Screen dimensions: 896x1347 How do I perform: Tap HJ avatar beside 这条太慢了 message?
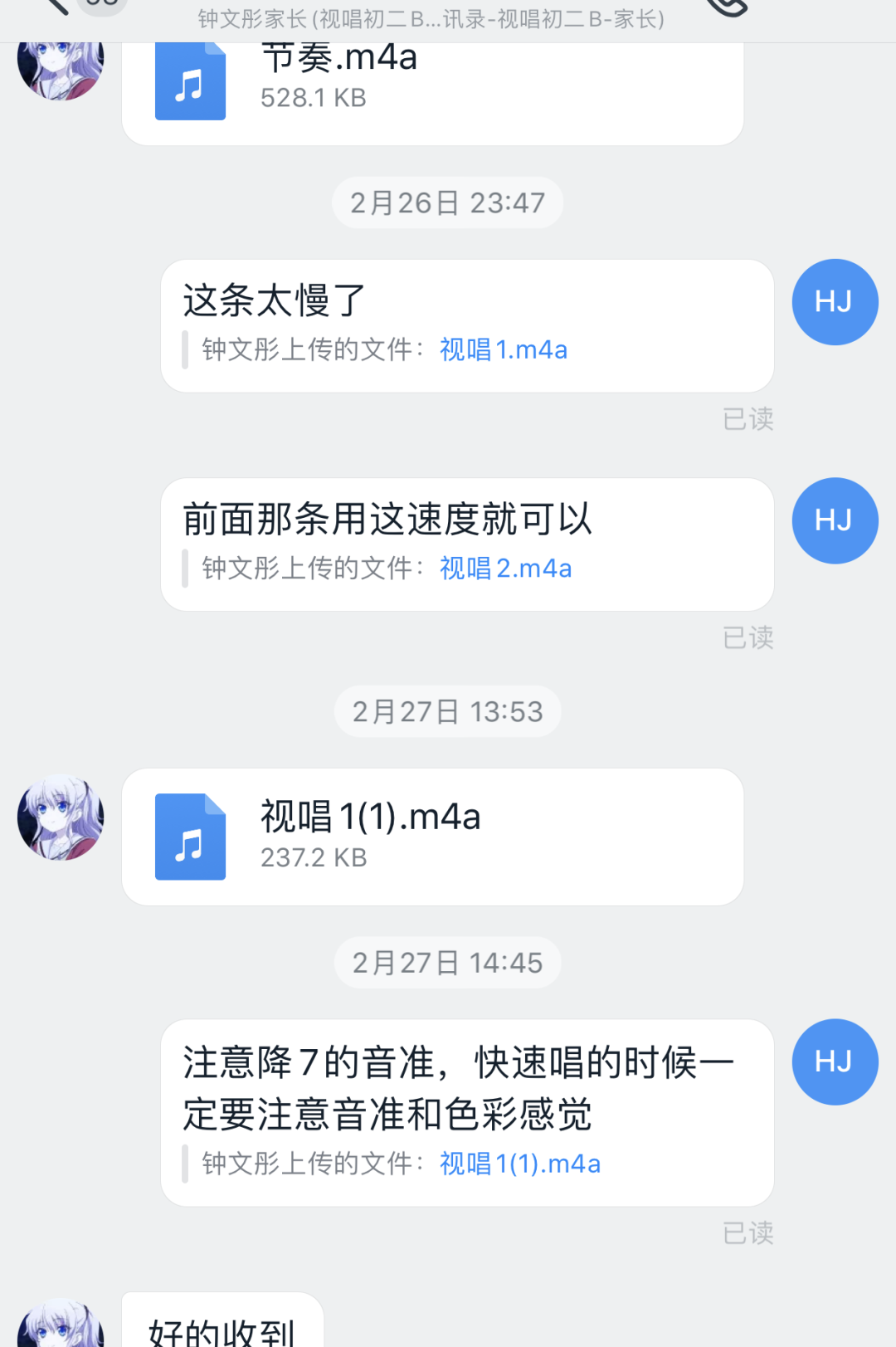click(x=834, y=302)
